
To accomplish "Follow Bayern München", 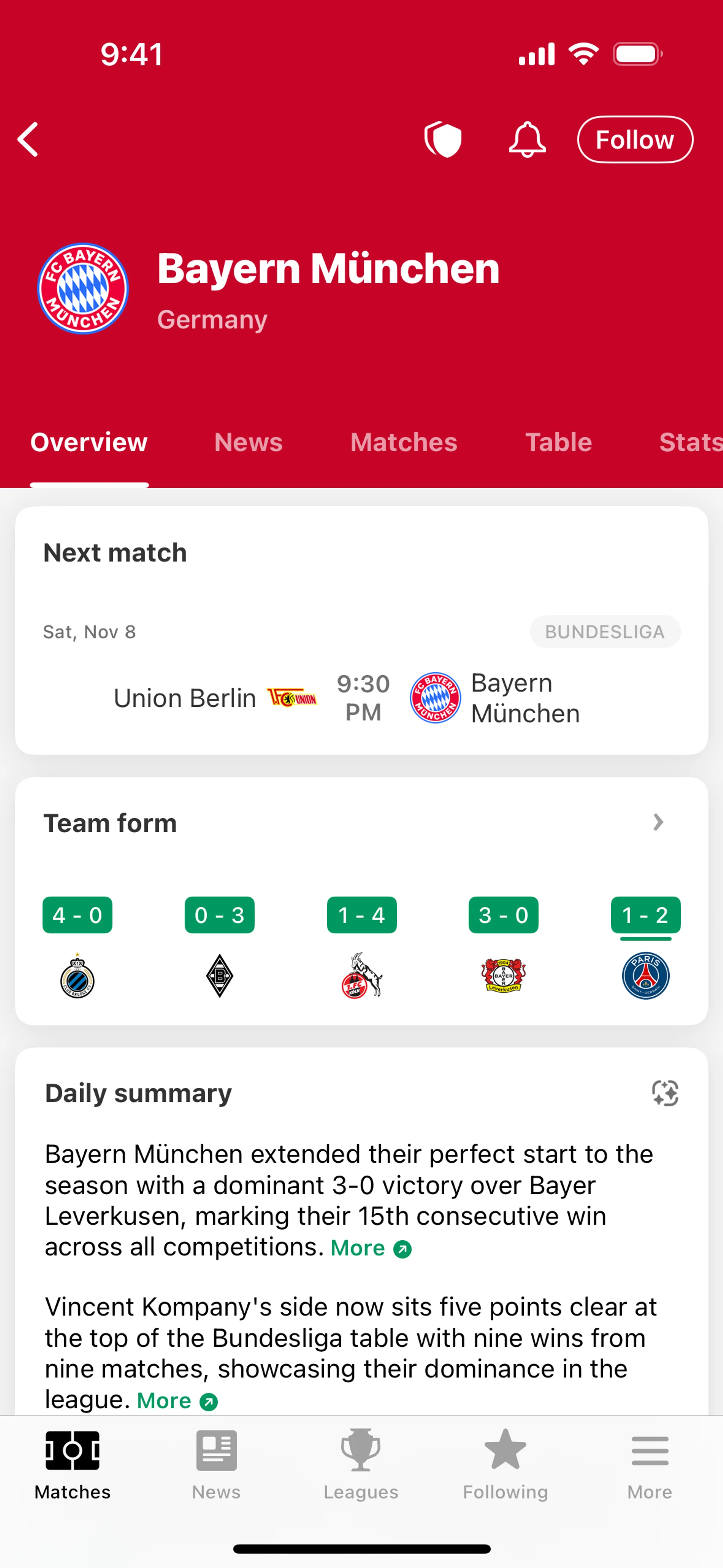I will click(x=634, y=139).
